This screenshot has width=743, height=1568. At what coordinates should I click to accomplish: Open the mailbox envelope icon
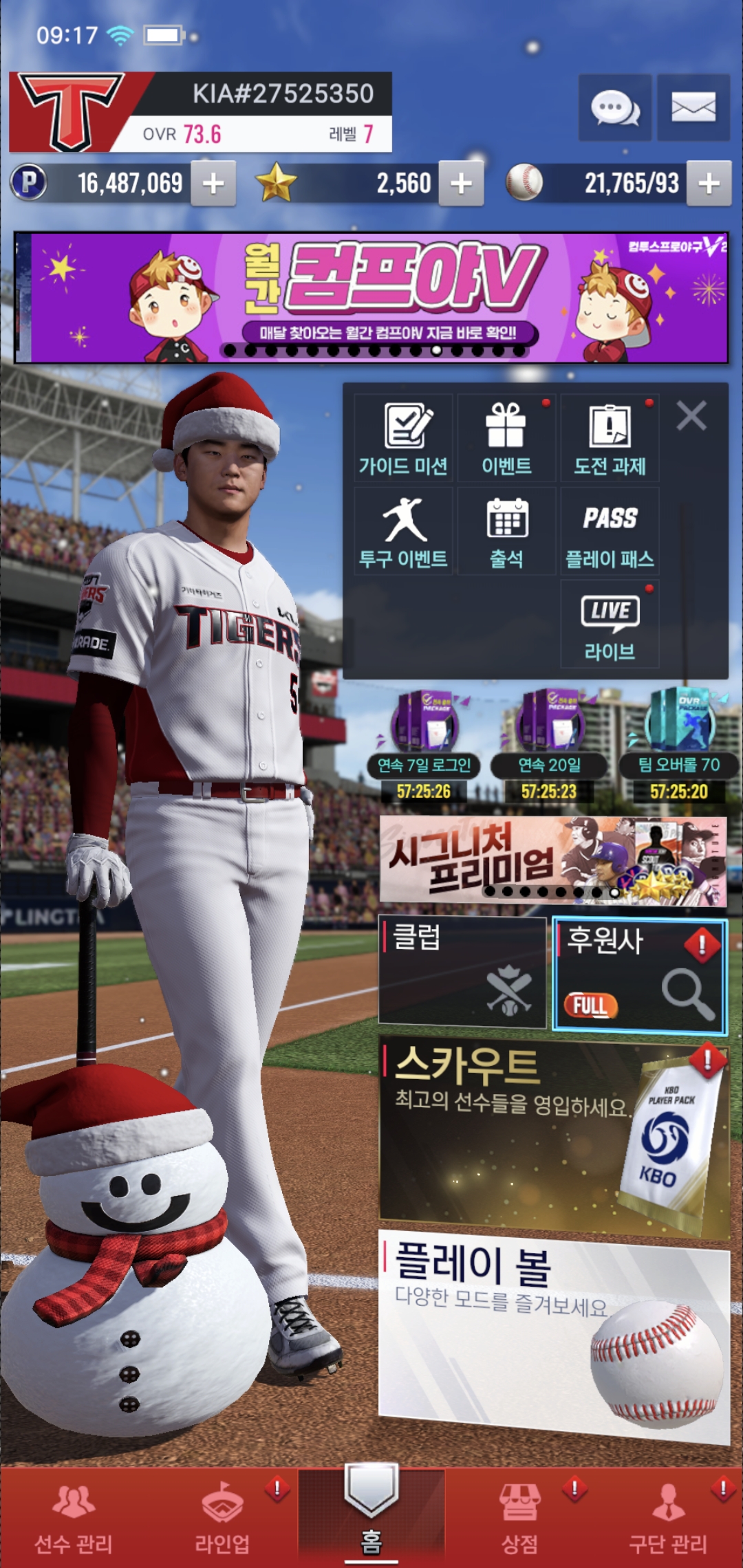pyautogui.click(x=693, y=108)
